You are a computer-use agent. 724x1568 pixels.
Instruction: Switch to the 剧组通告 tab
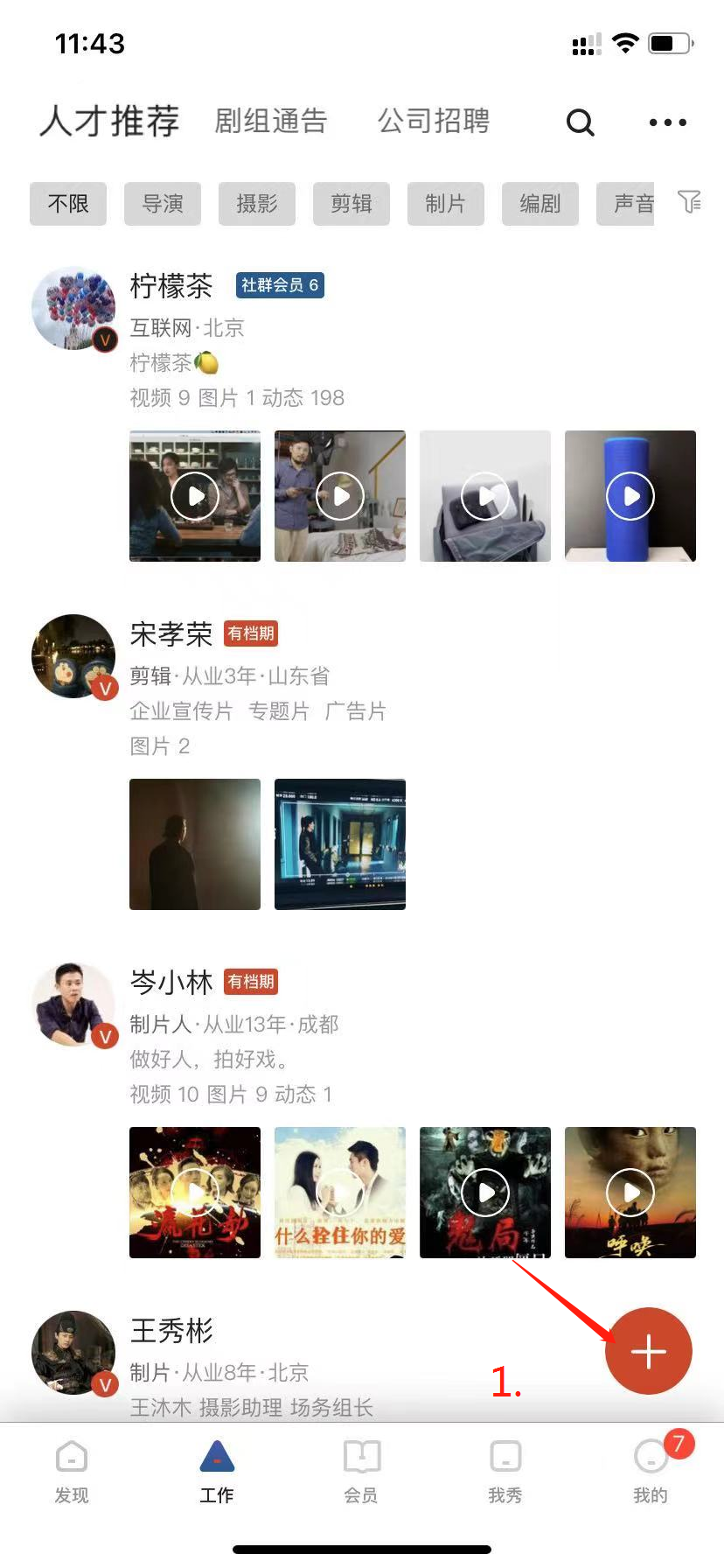tap(271, 121)
